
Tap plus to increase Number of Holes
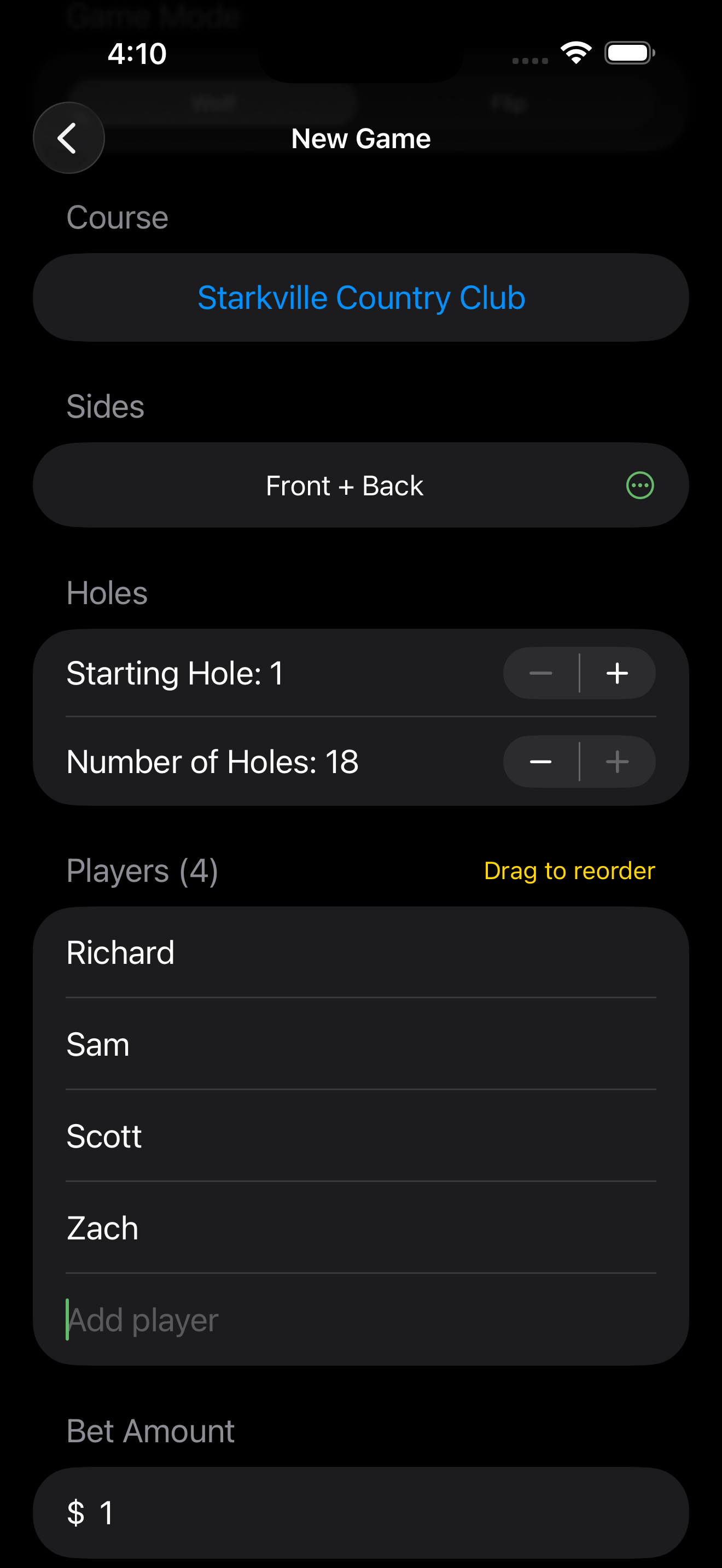click(616, 762)
